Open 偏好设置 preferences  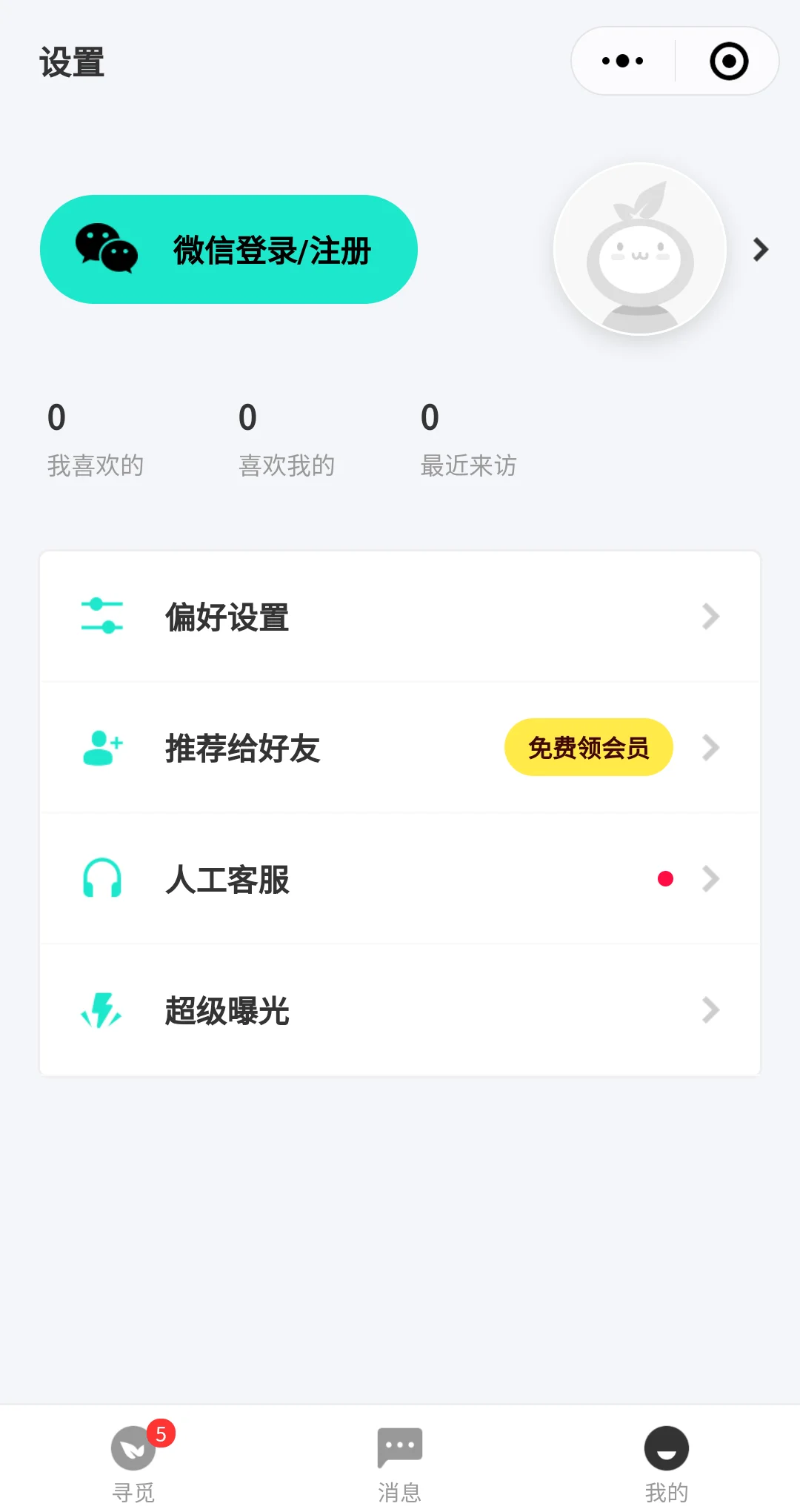(x=400, y=617)
